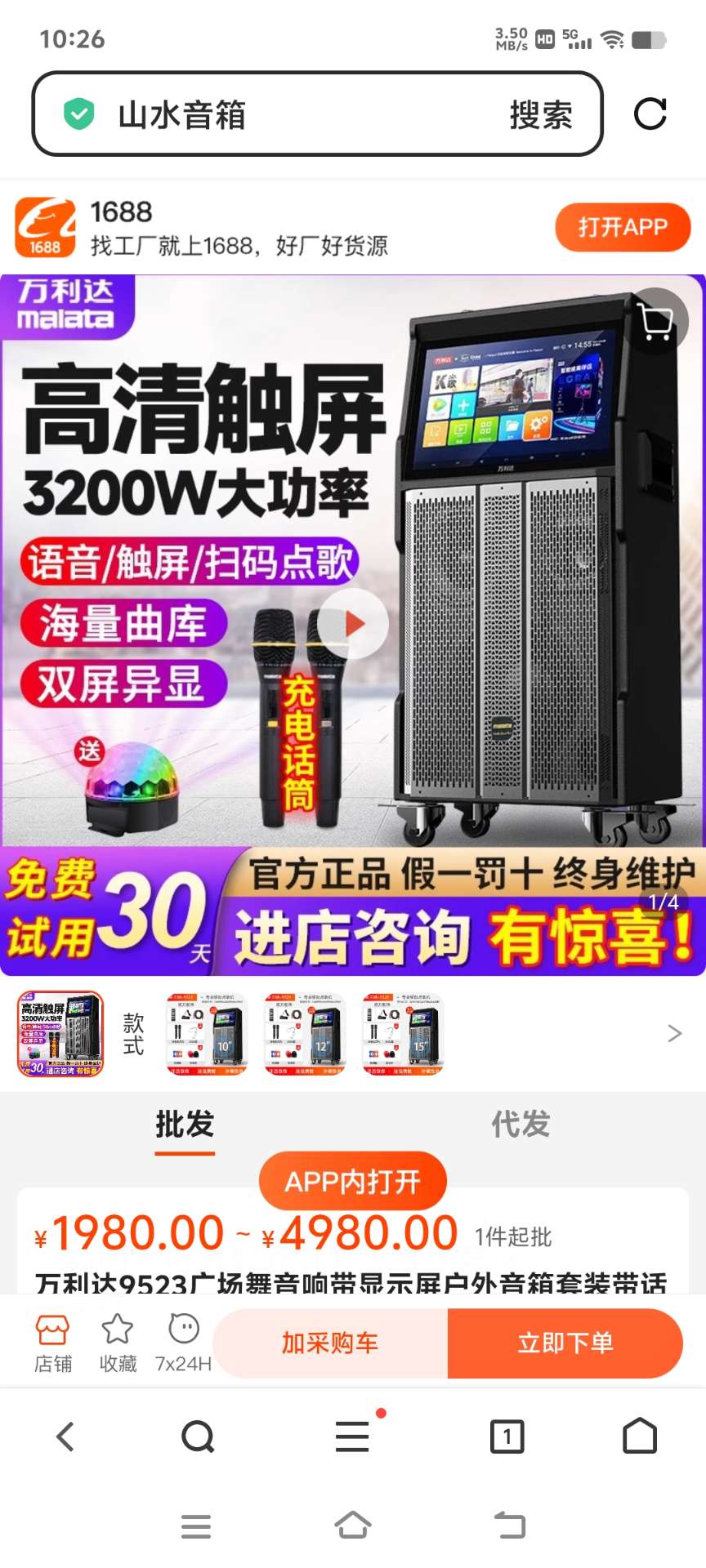Expand more styles with the chevron
Image resolution: width=706 pixels, height=1568 pixels.
[674, 1034]
